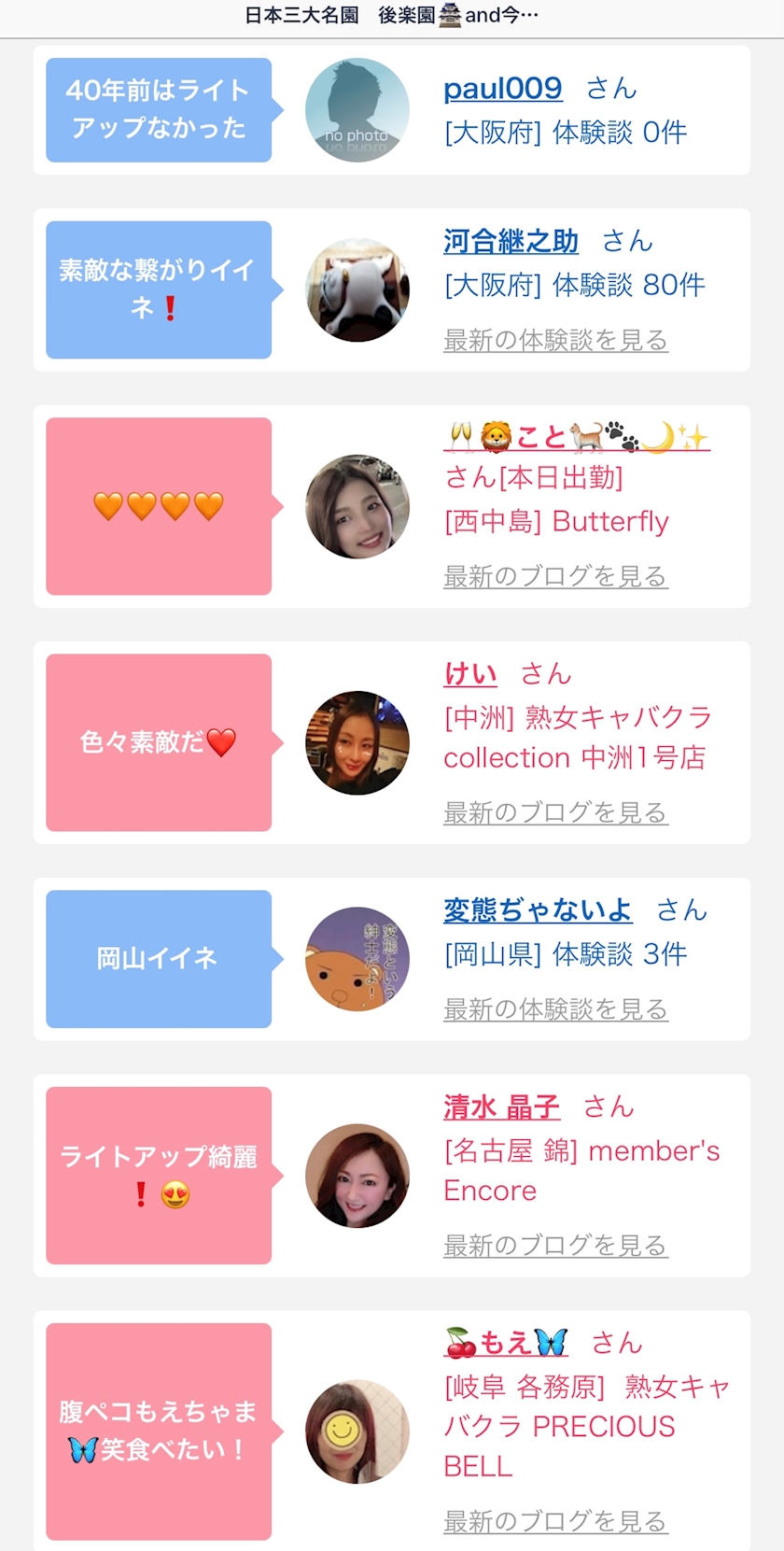This screenshot has height=1551, width=784.
Task: Open もえ's profile link
Action: coord(506,1343)
